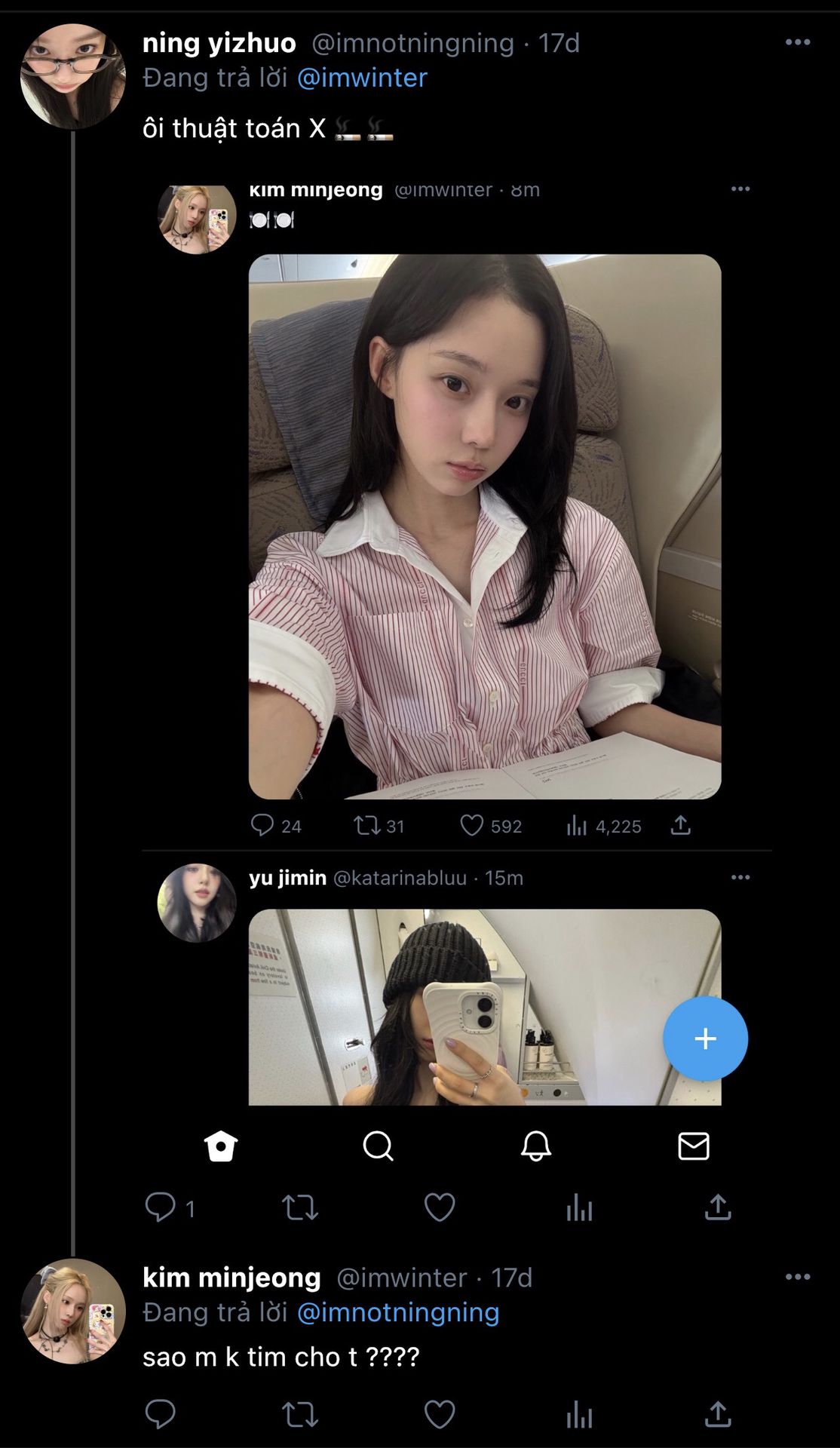The image size is (840, 1448).
Task: Open ning yizhuo's profile picture
Action: pos(72,76)
